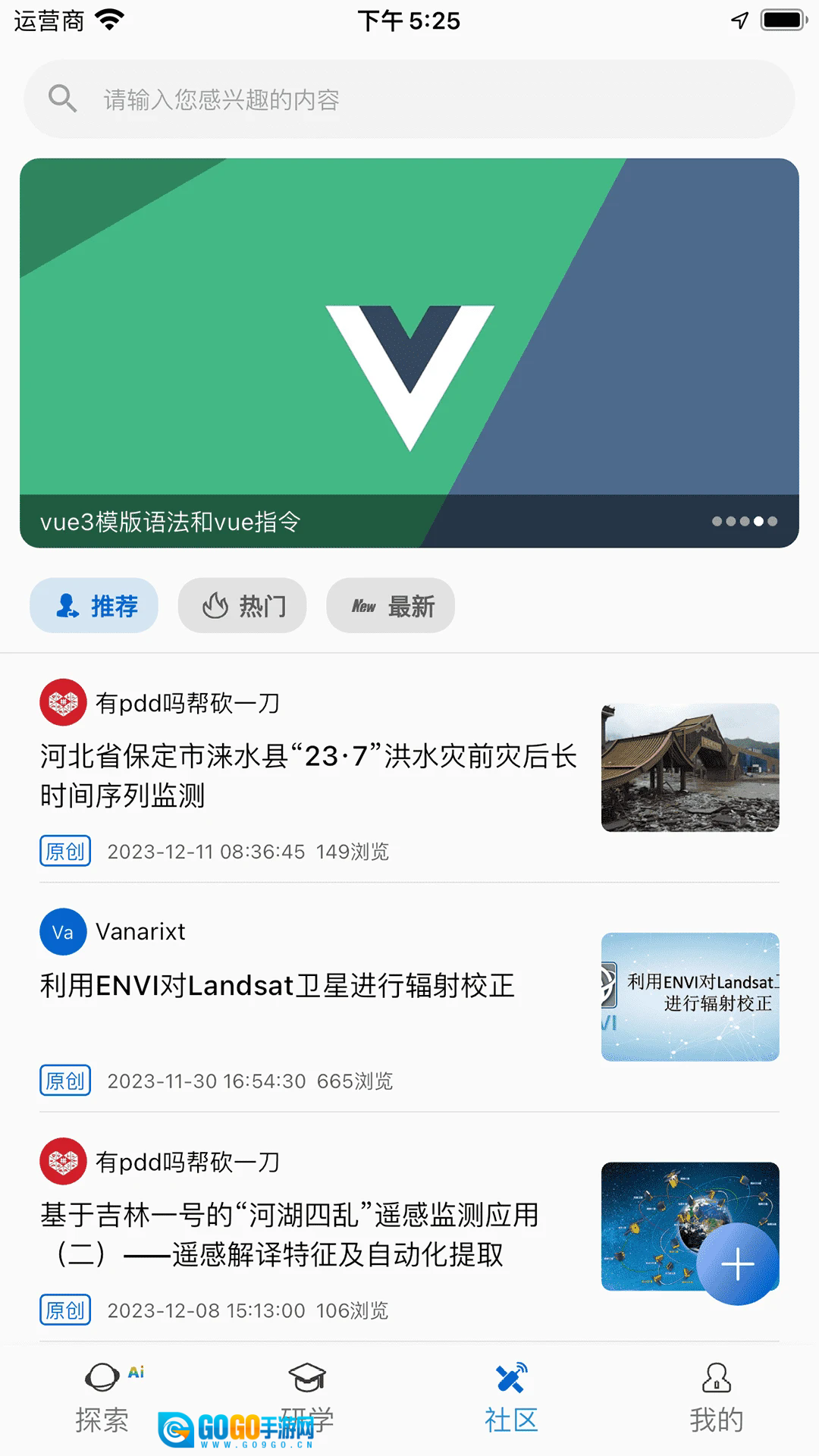Select the 推荐 filter chip
Screen dimensions: 819x1456
click(x=94, y=606)
